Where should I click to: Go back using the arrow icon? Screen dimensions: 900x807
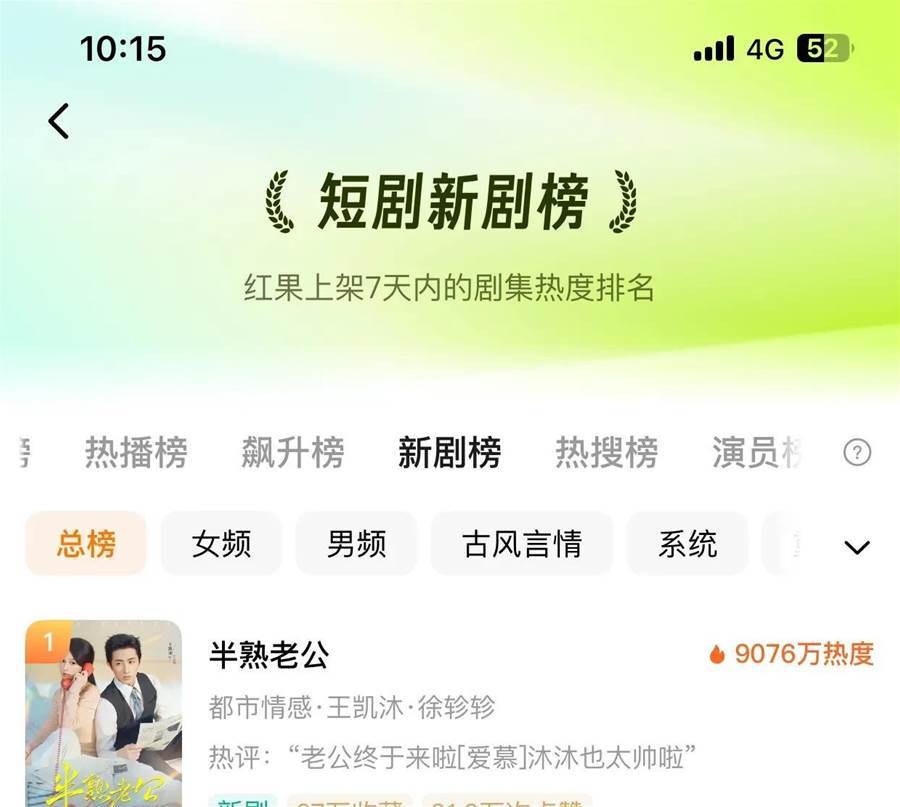point(59,121)
